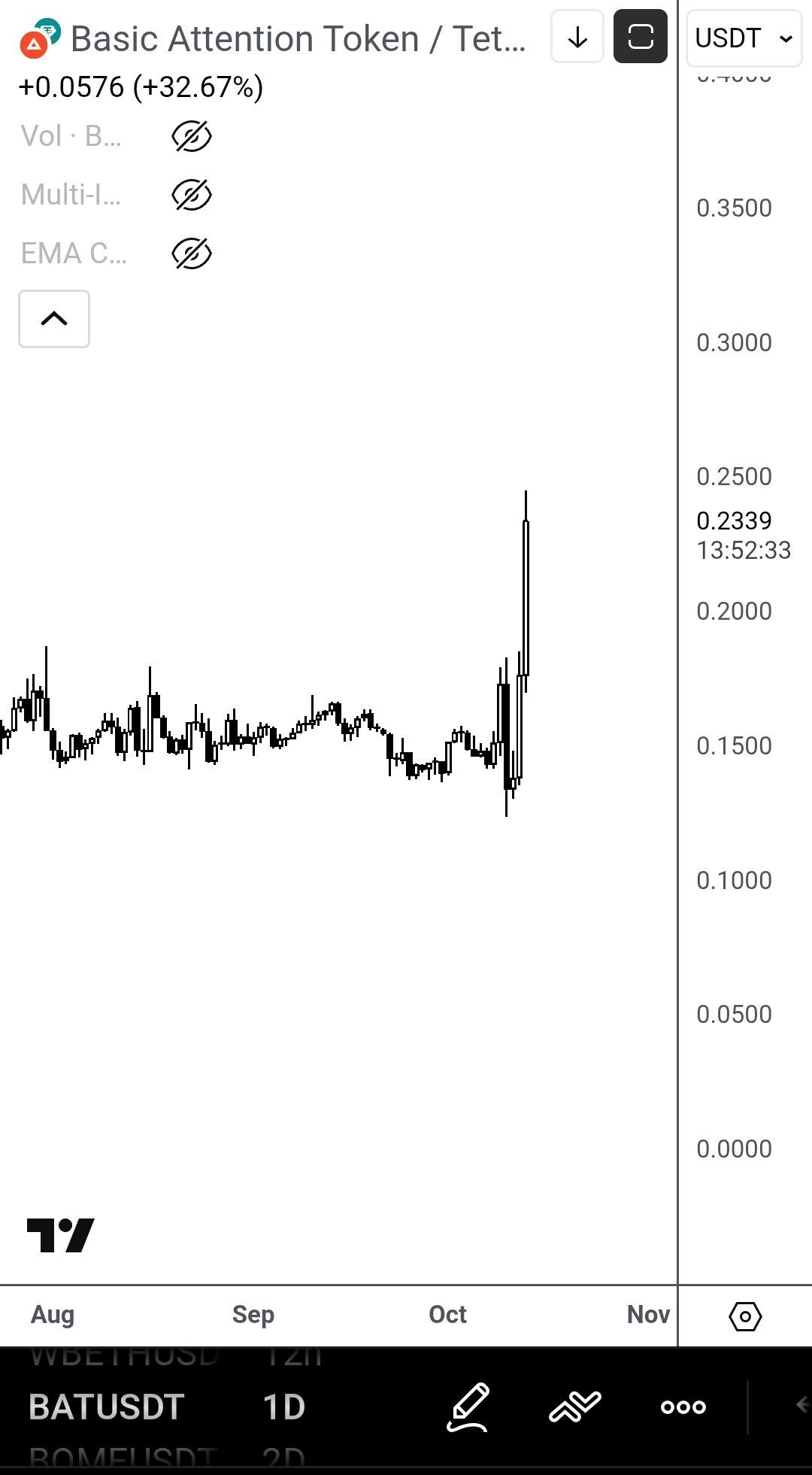Change the 1D timeframe
The height and width of the screenshot is (1475, 812).
pos(284,1407)
